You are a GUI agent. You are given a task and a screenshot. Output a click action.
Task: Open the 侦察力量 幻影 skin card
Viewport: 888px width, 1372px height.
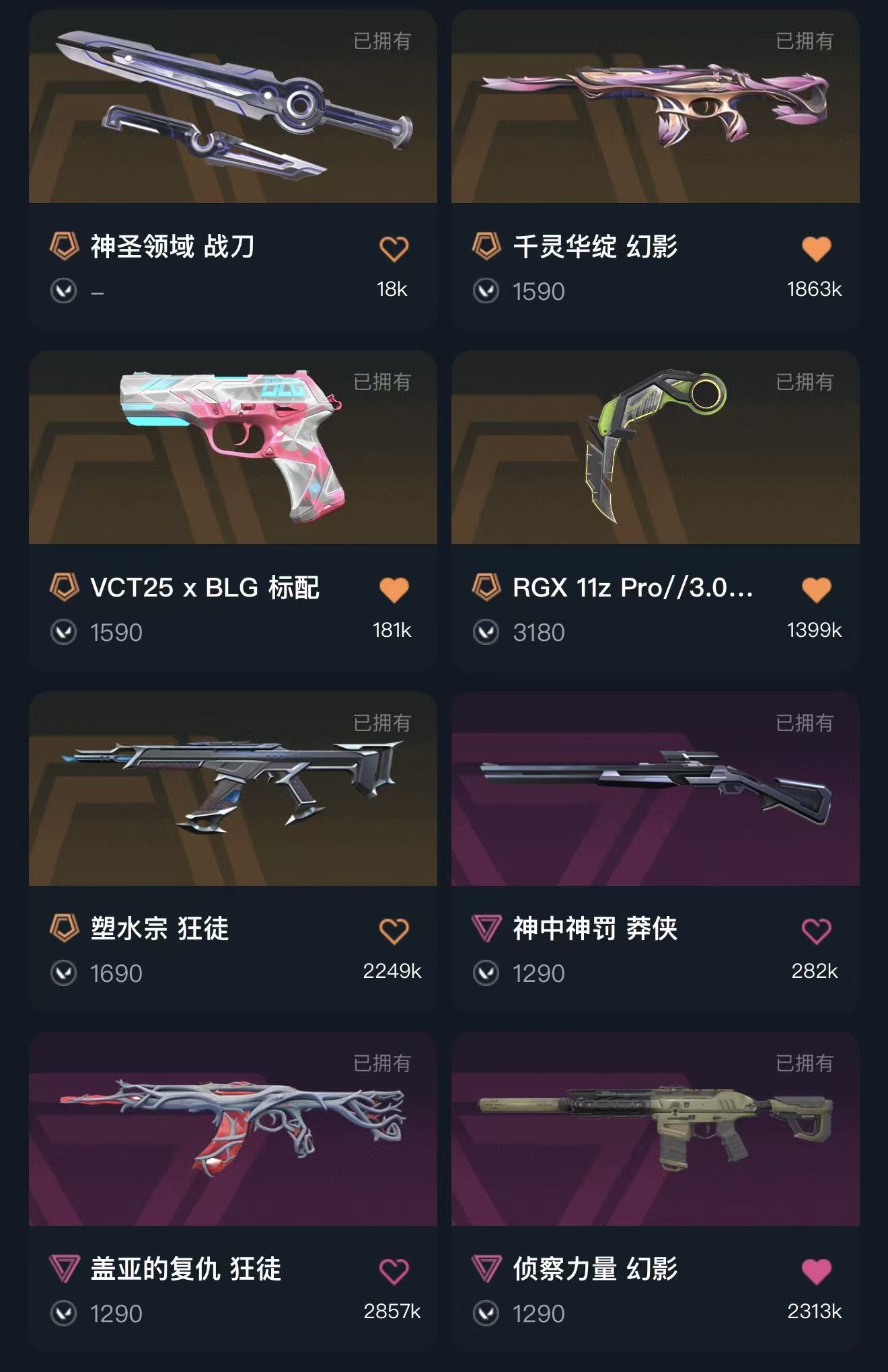655,1130
